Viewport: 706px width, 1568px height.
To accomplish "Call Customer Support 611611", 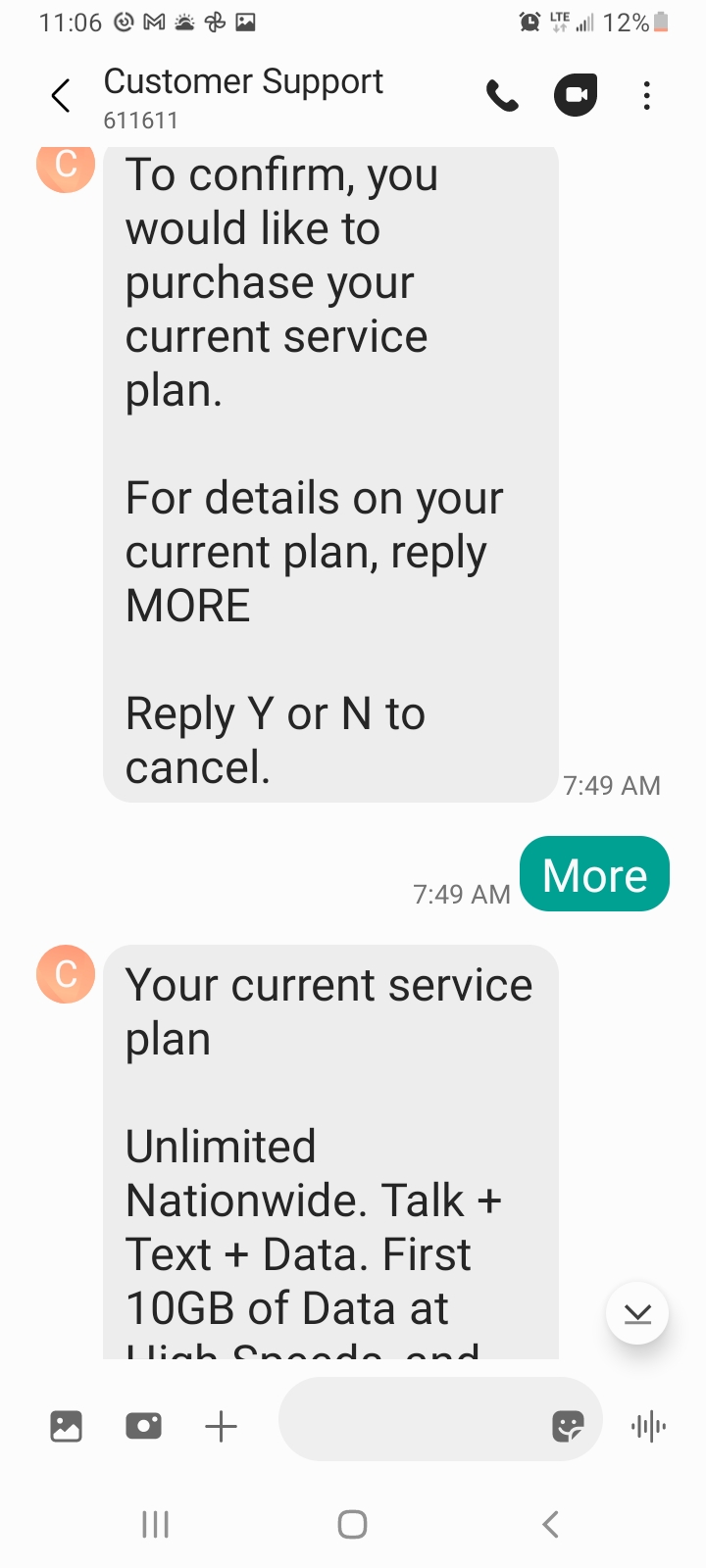I will 502,96.
